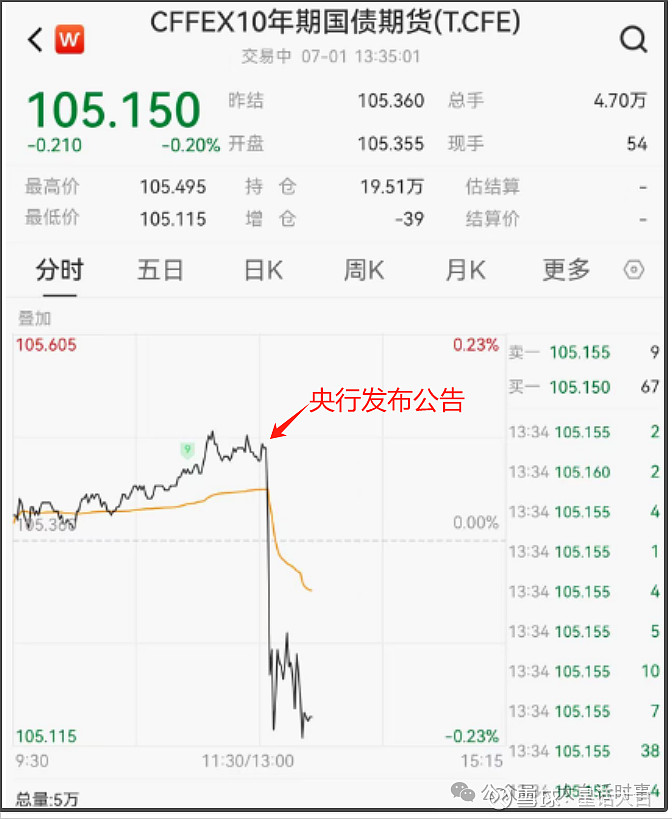Switch to the 五日 chart tab
The height and width of the screenshot is (819, 672).
point(160,270)
